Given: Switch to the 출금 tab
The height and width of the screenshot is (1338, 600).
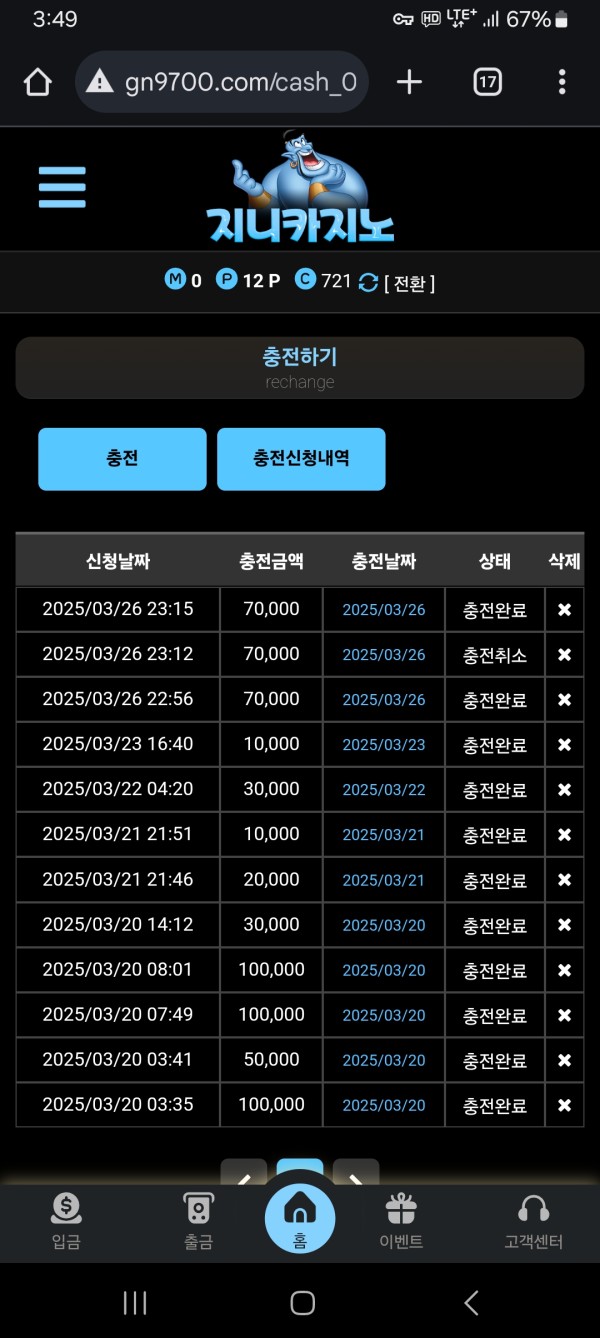Looking at the screenshot, I should pos(198,1222).
